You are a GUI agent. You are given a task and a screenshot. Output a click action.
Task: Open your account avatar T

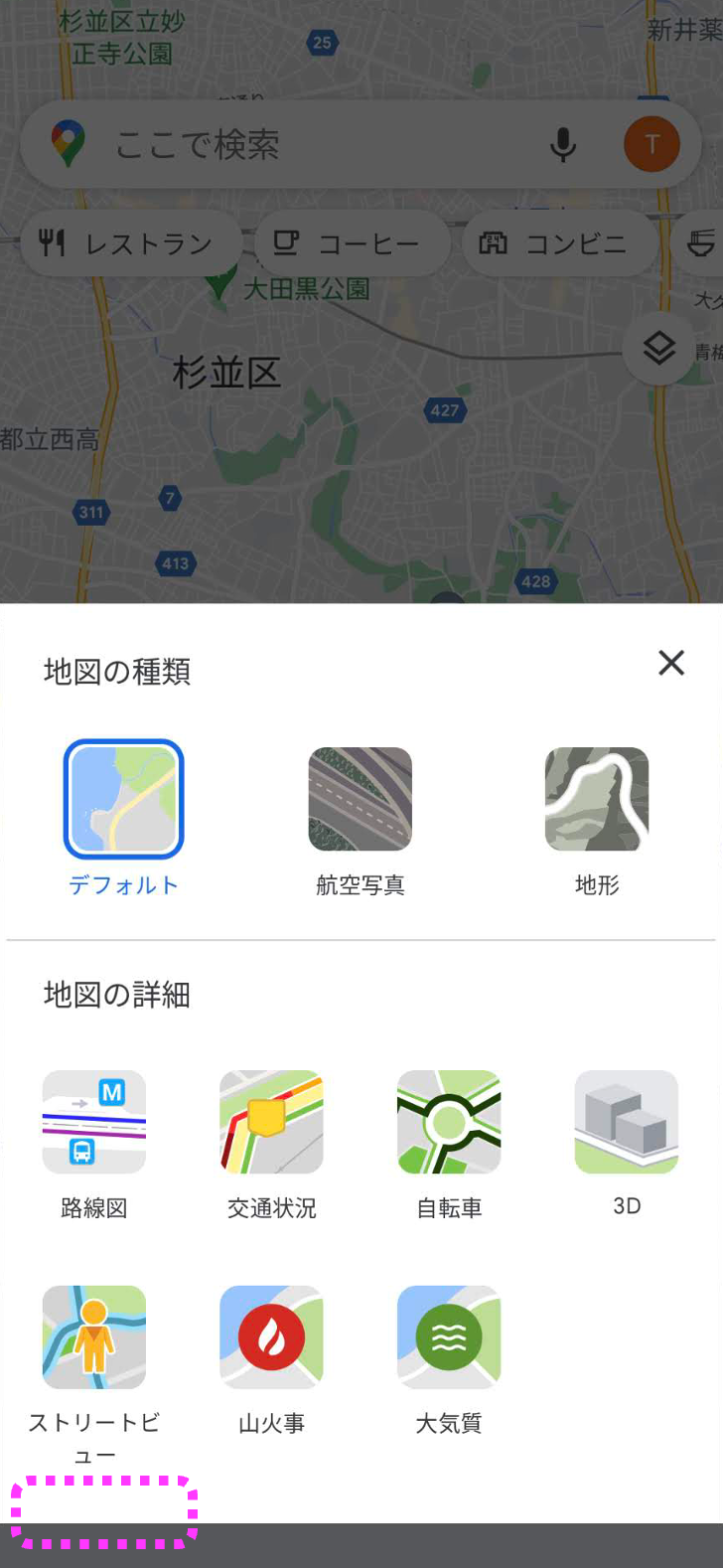(x=651, y=144)
